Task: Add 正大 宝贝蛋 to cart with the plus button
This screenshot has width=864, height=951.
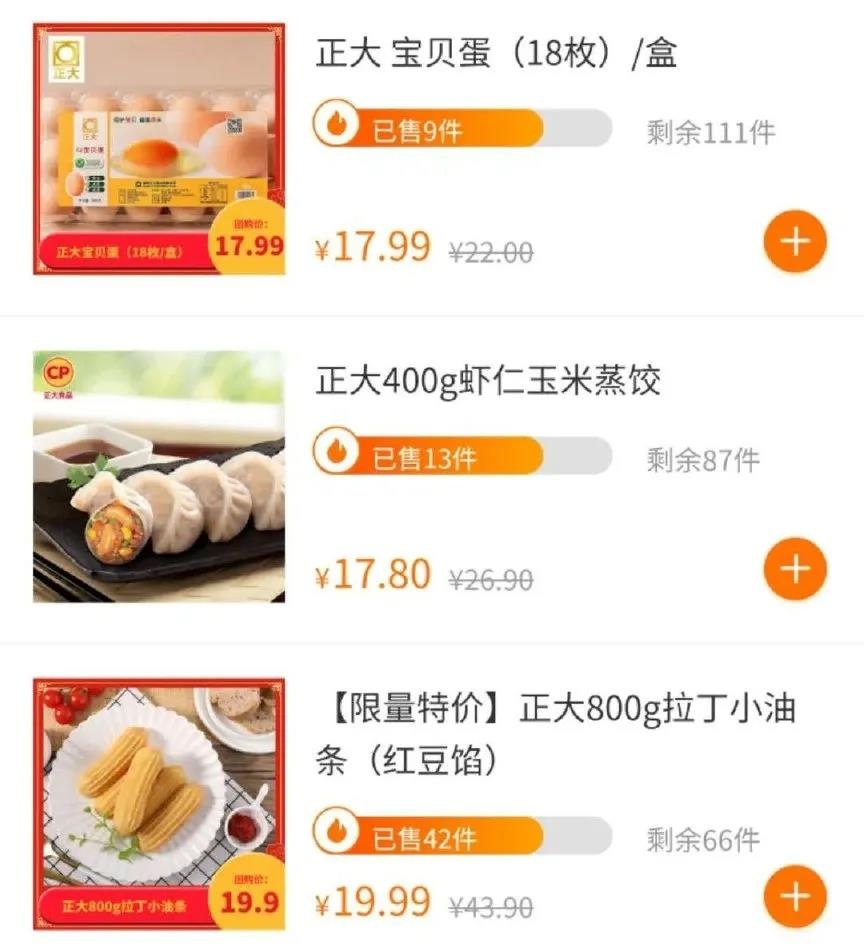Action: tap(794, 239)
